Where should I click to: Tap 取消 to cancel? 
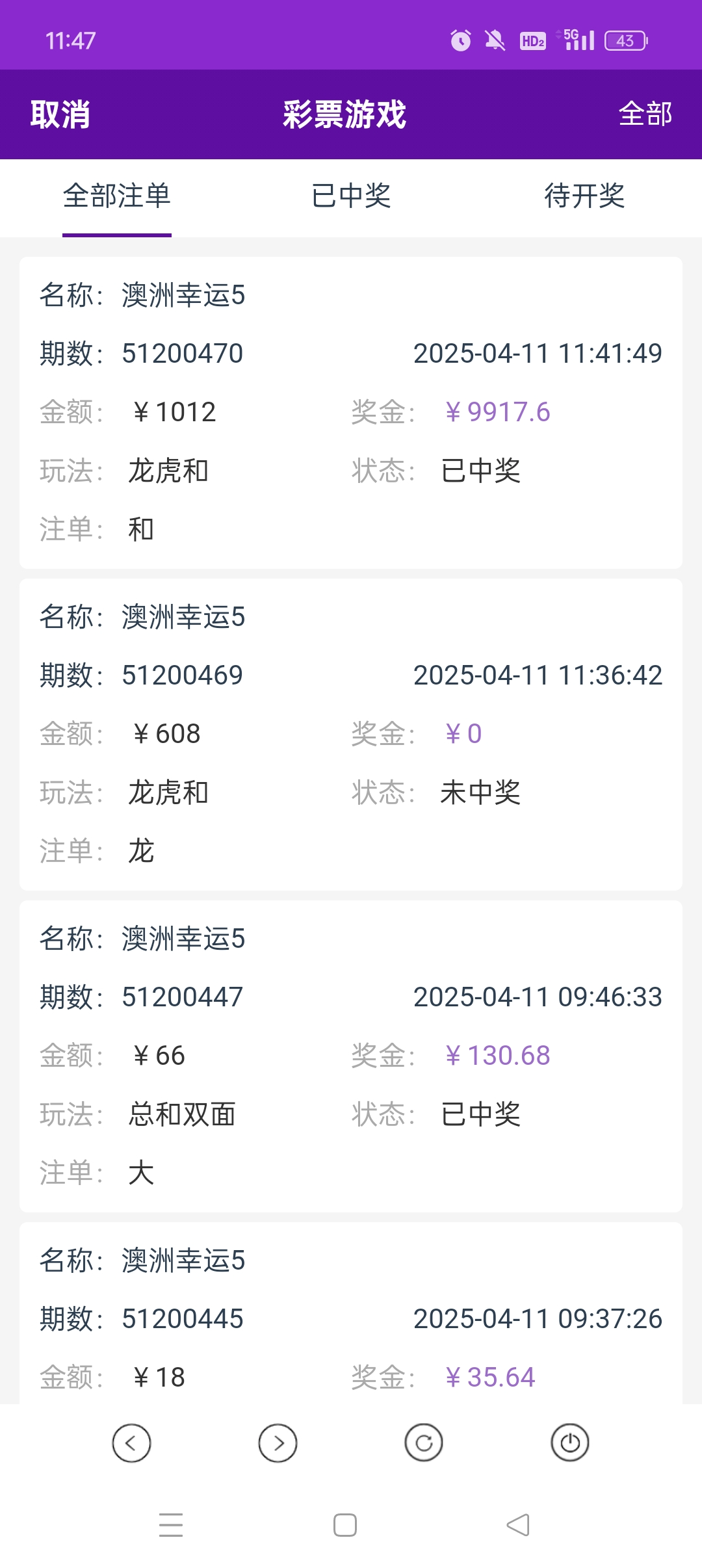point(60,115)
